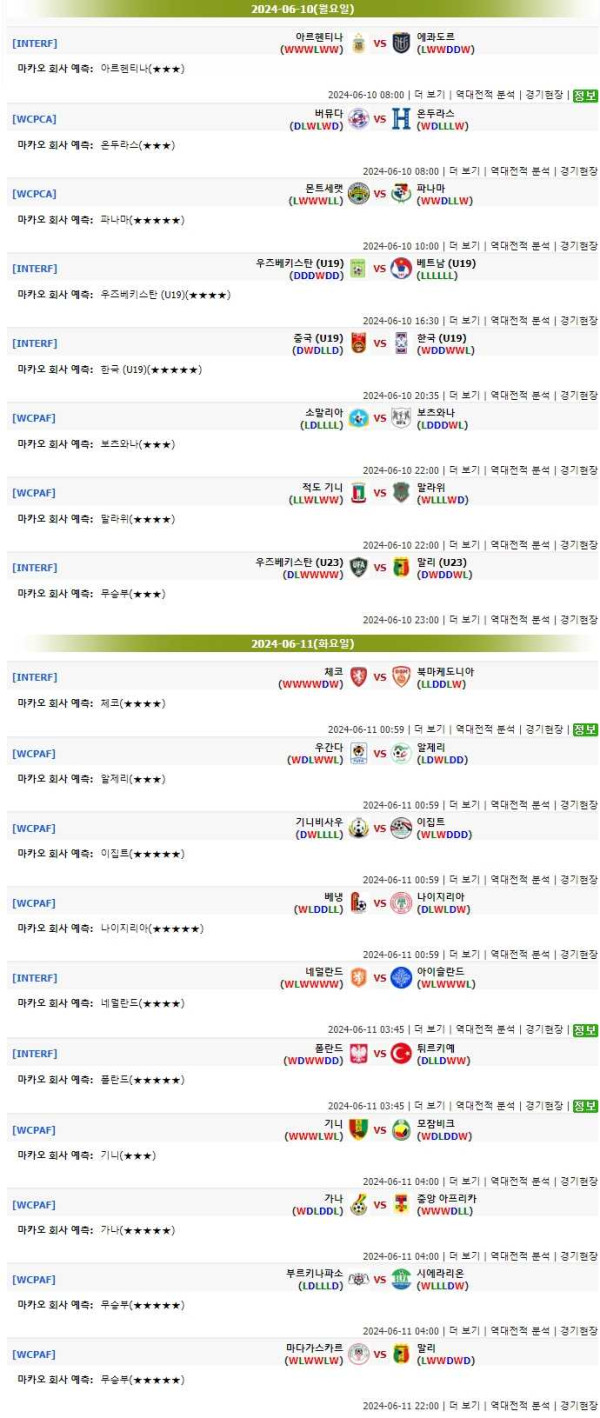This screenshot has height=1418, width=600.
Task: Open 정보 for 체코 vs 북마케도니아
Action: 585,729
